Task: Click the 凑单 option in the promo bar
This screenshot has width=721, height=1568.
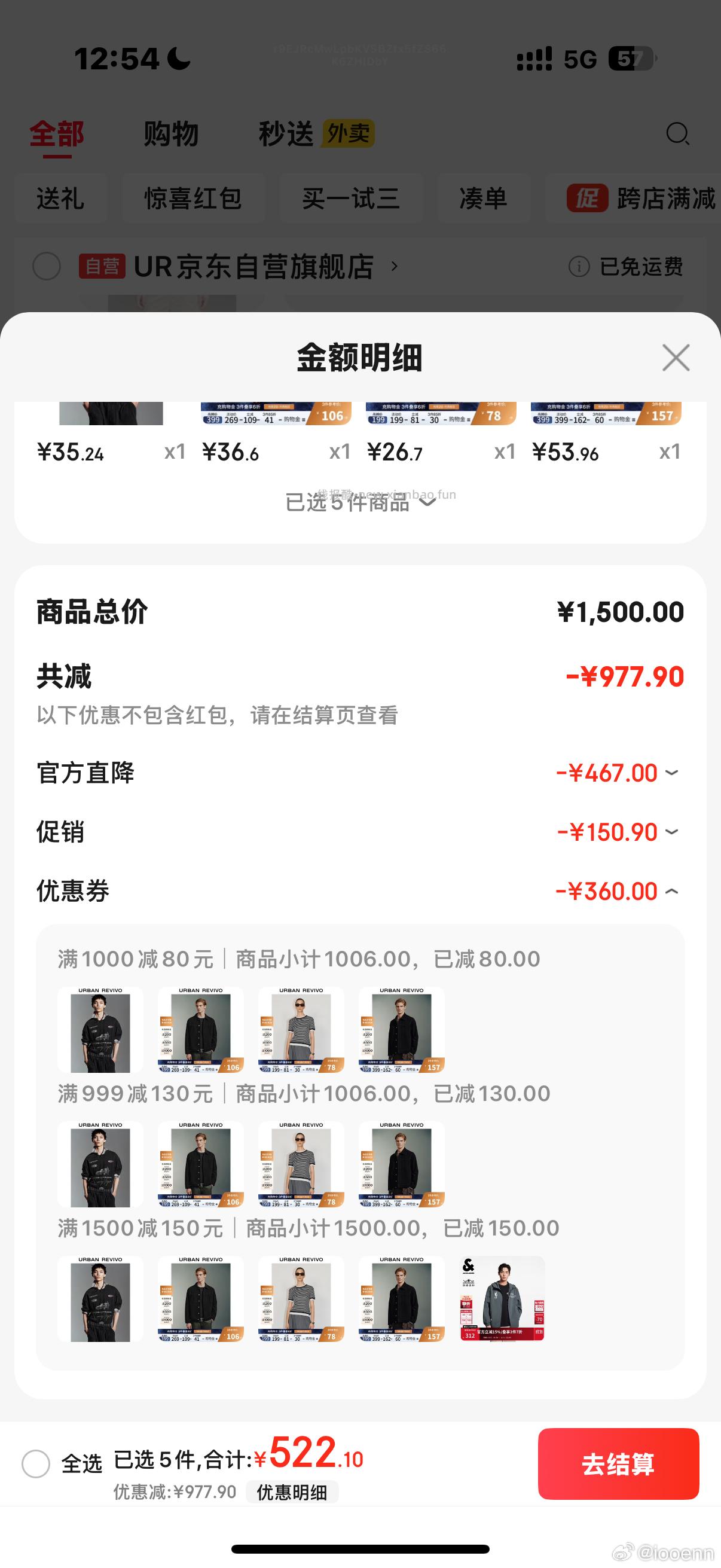Action: [x=485, y=199]
